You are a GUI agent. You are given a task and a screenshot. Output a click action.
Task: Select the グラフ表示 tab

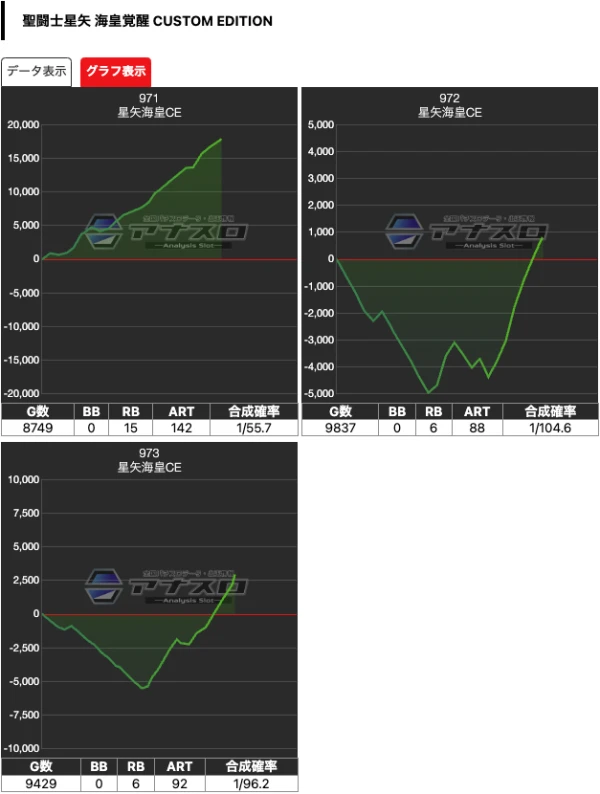[115, 72]
